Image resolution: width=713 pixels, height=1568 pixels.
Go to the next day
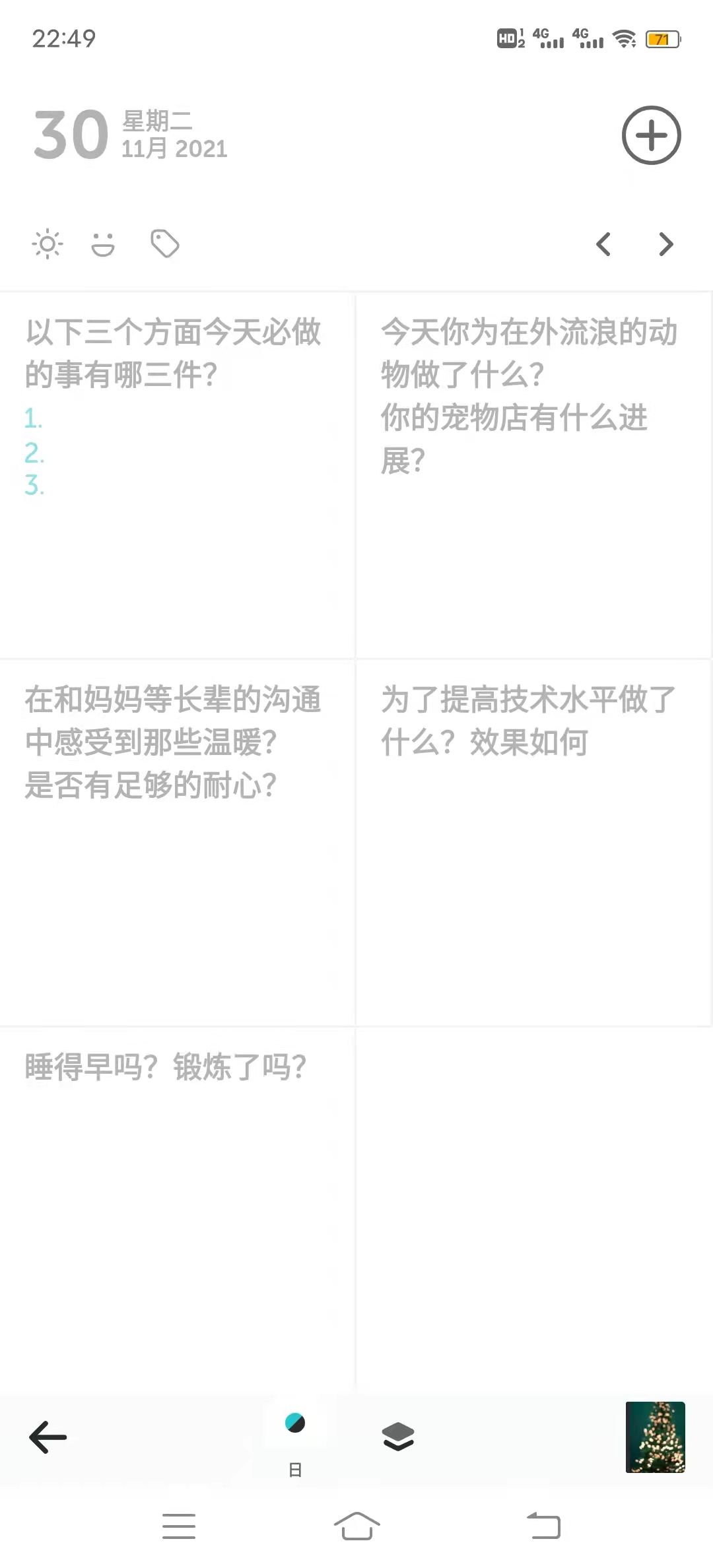(x=665, y=244)
